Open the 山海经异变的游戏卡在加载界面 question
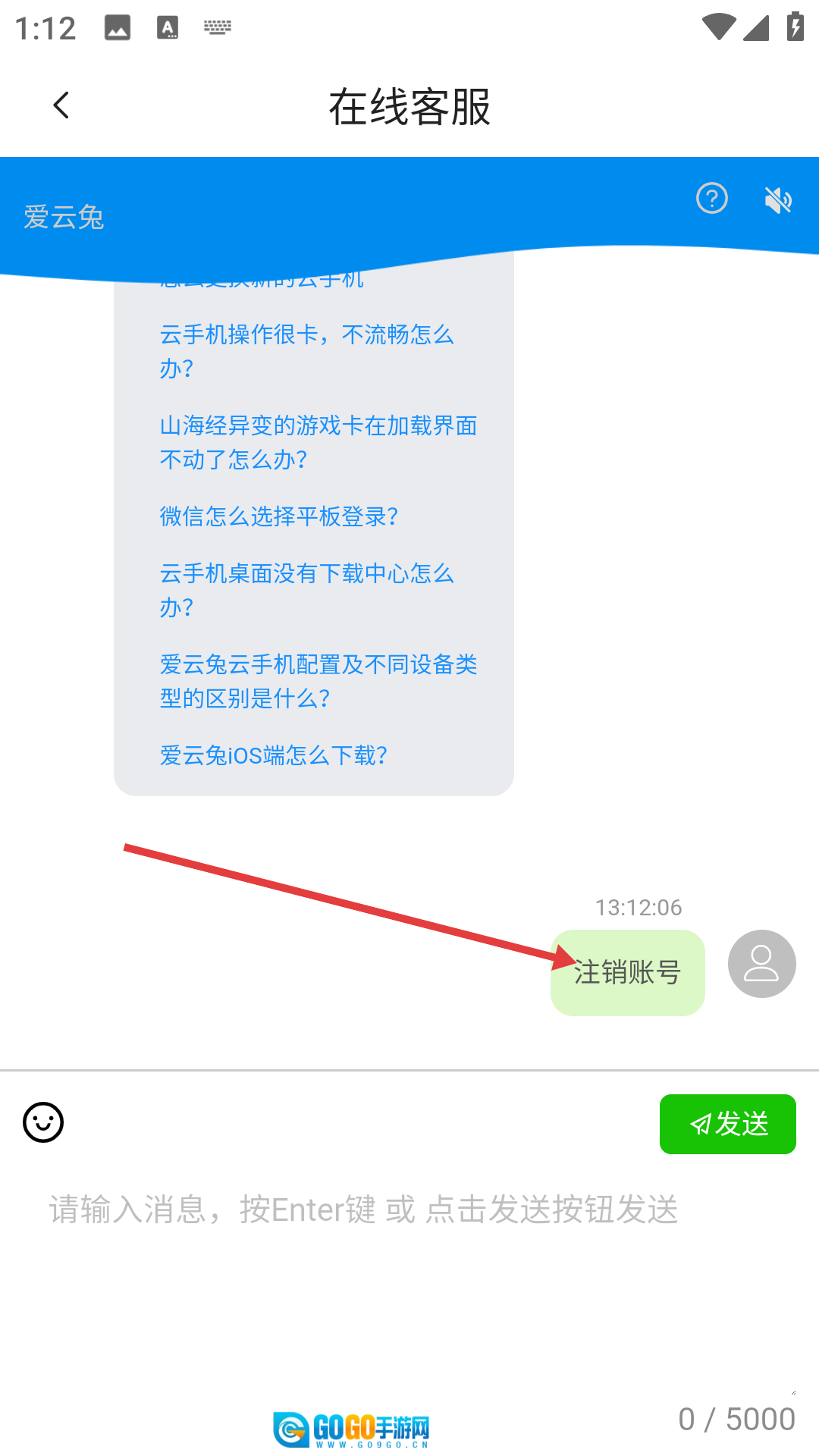 point(318,442)
